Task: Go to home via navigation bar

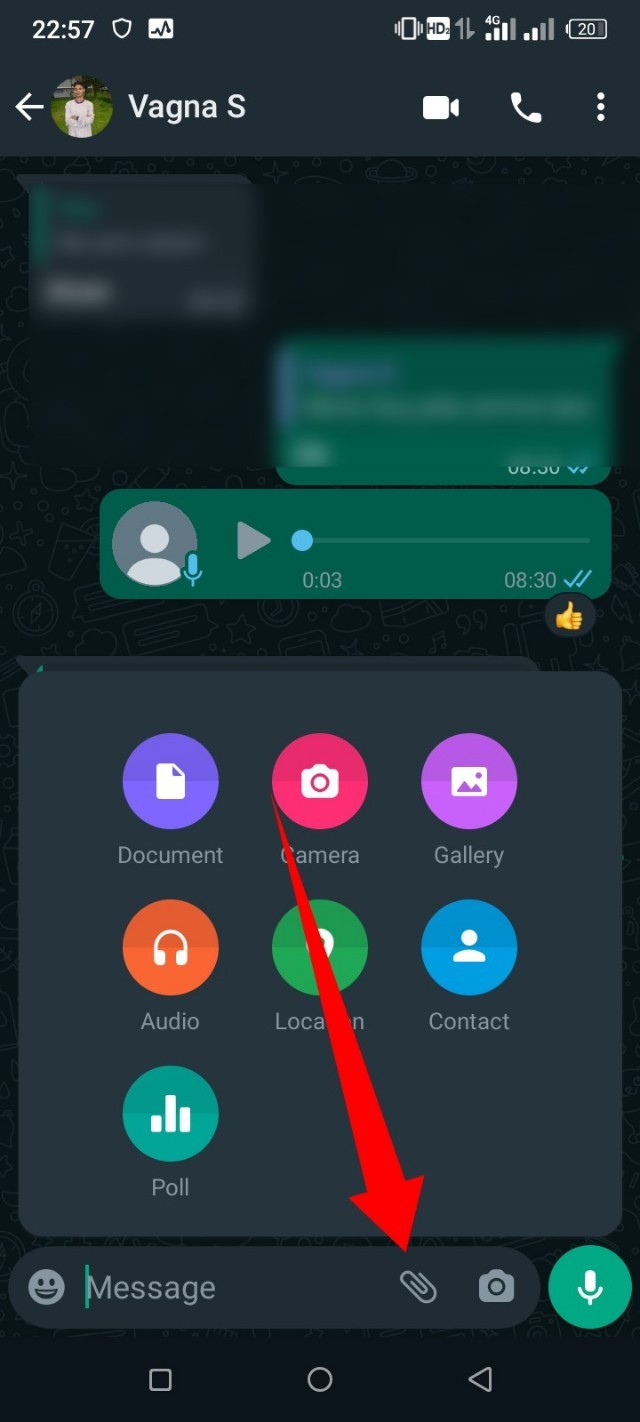Action: click(320, 1380)
